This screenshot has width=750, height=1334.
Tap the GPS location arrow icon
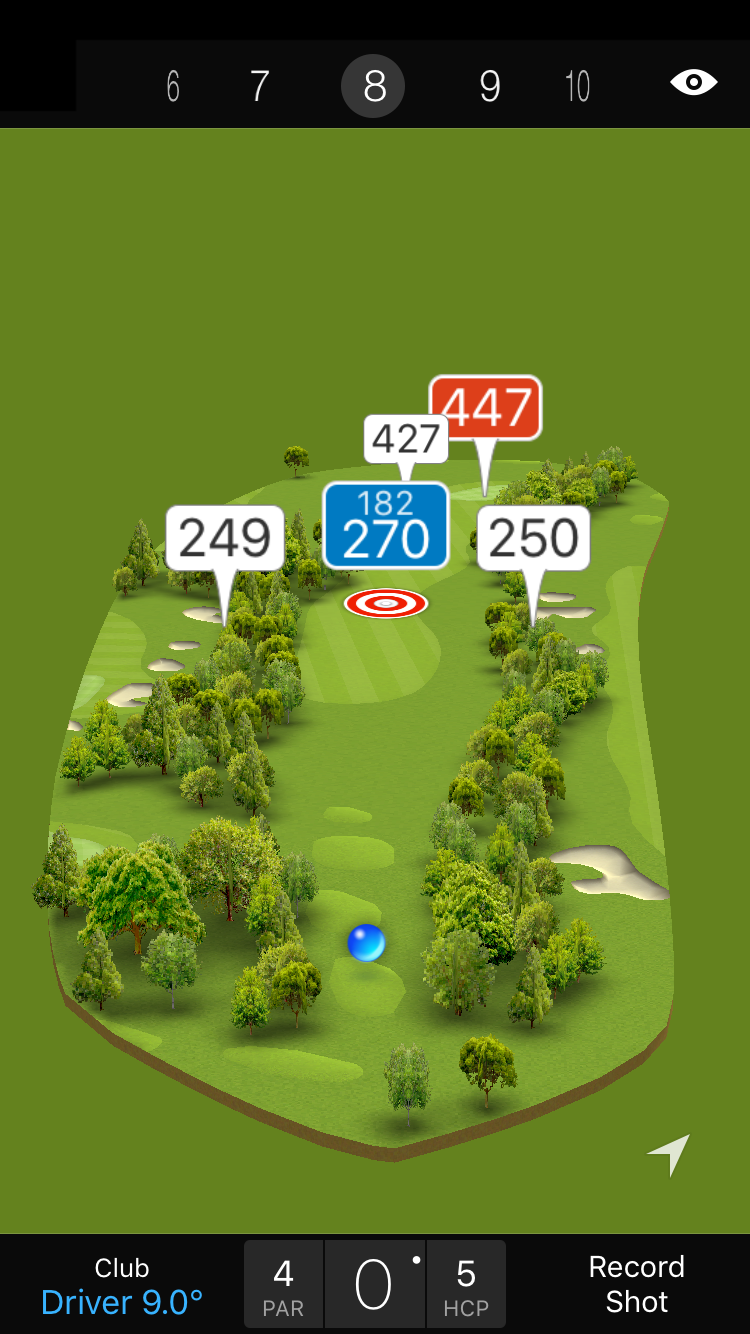point(669,1155)
